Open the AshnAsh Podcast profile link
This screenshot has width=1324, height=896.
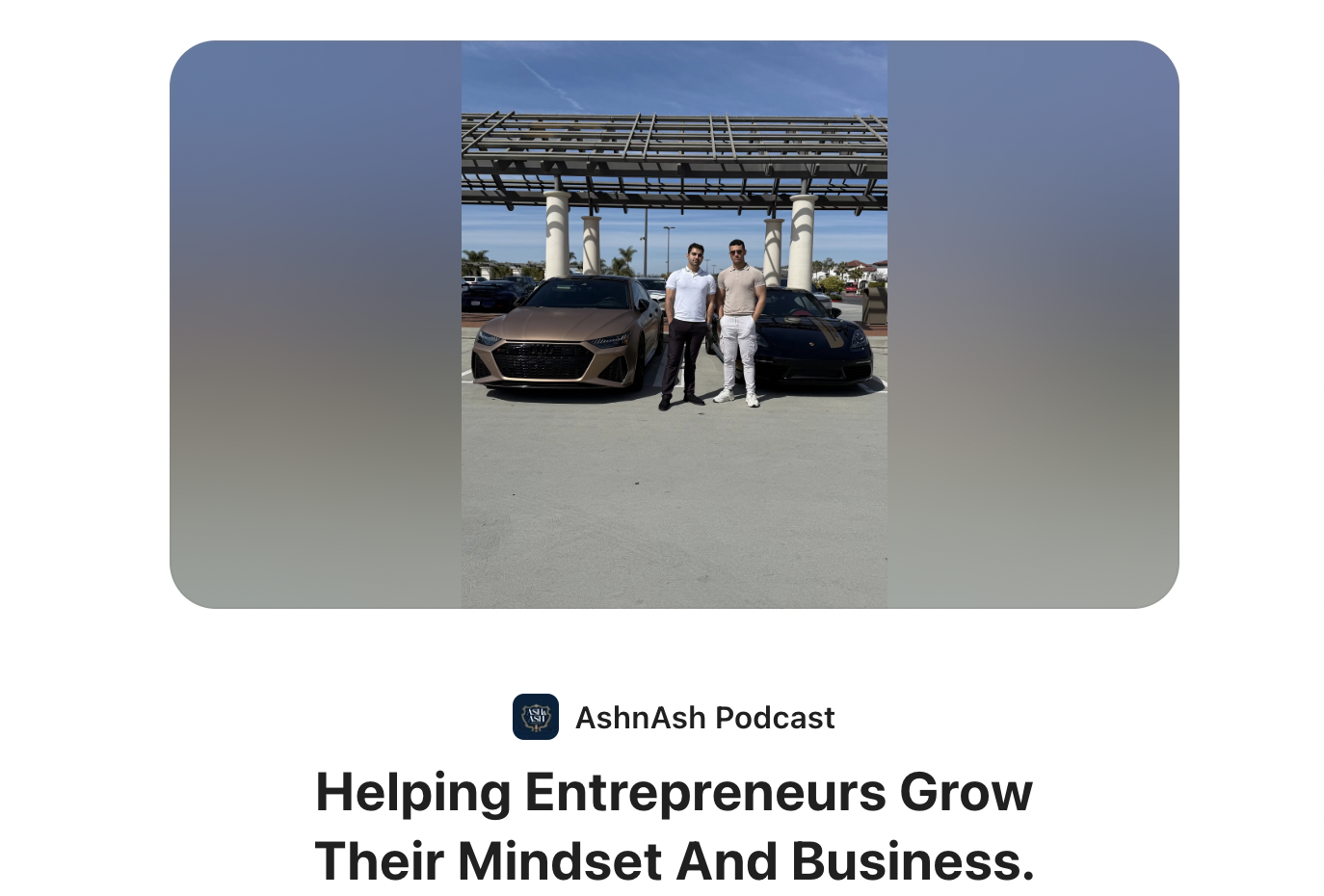tap(703, 718)
